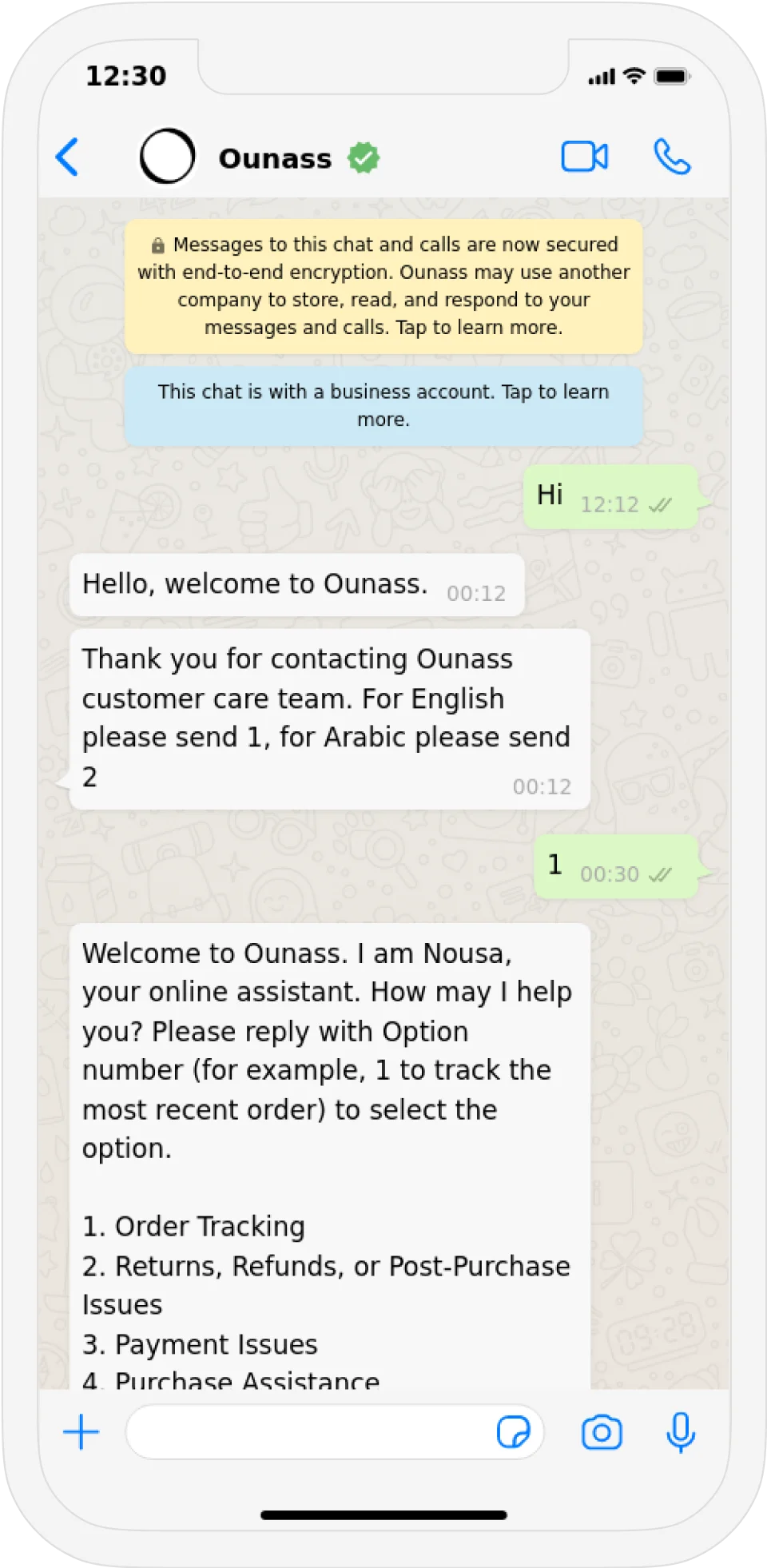Start a voice call with Ounass
This screenshot has height=1568, width=767.
(x=672, y=157)
